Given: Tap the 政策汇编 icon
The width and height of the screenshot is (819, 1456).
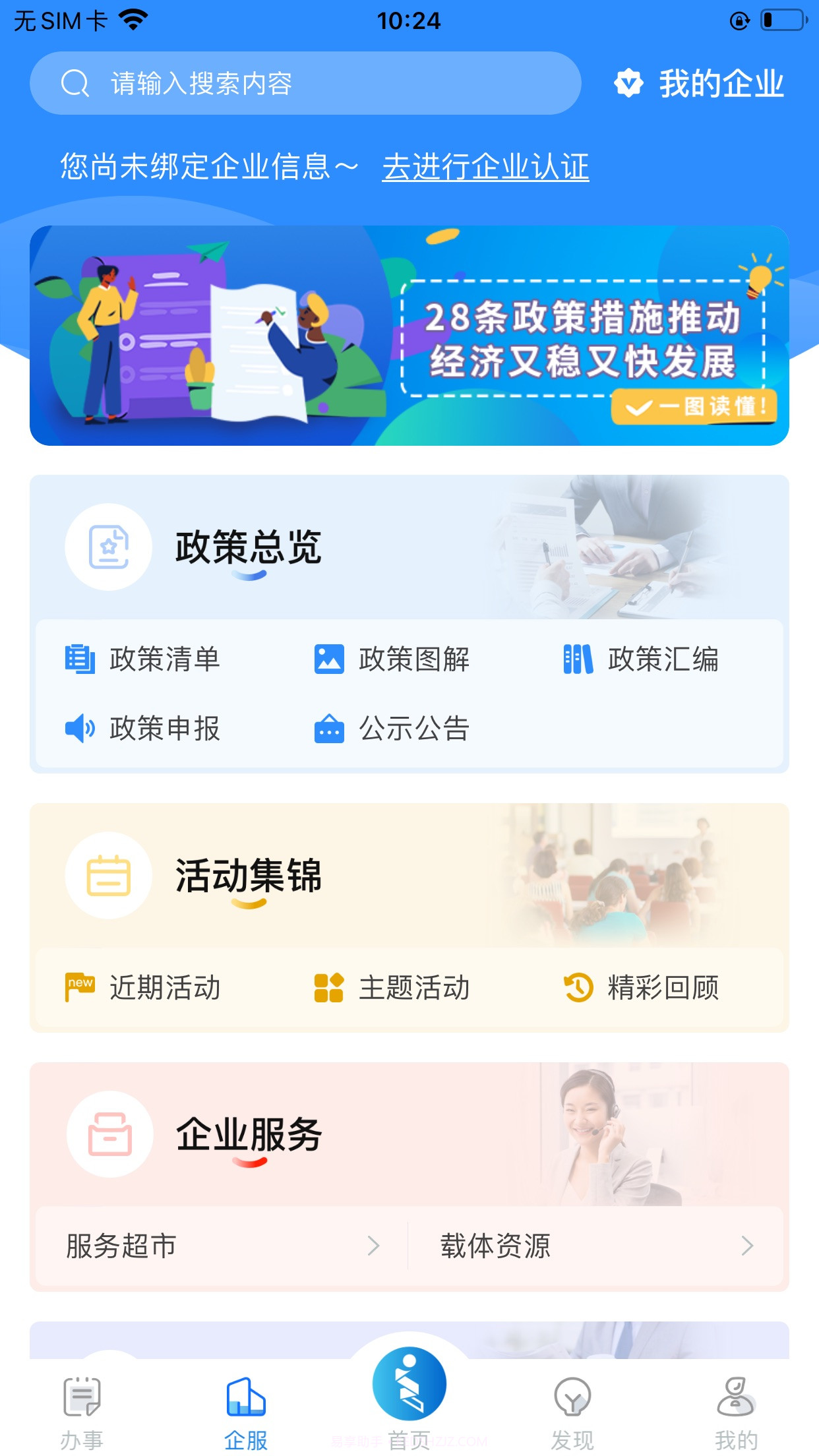Looking at the screenshot, I should pyautogui.click(x=579, y=658).
